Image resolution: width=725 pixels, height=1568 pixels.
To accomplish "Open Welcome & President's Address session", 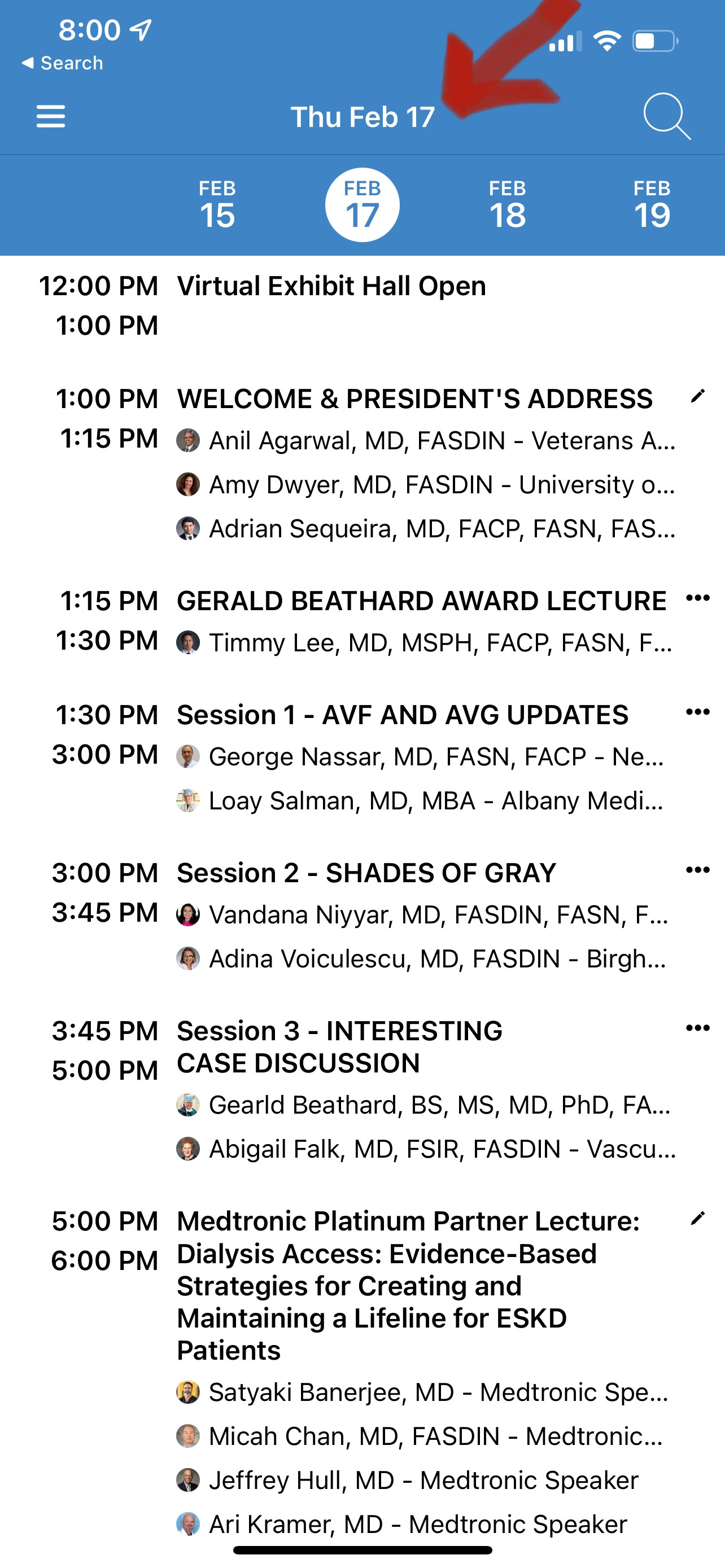I will pos(414,399).
